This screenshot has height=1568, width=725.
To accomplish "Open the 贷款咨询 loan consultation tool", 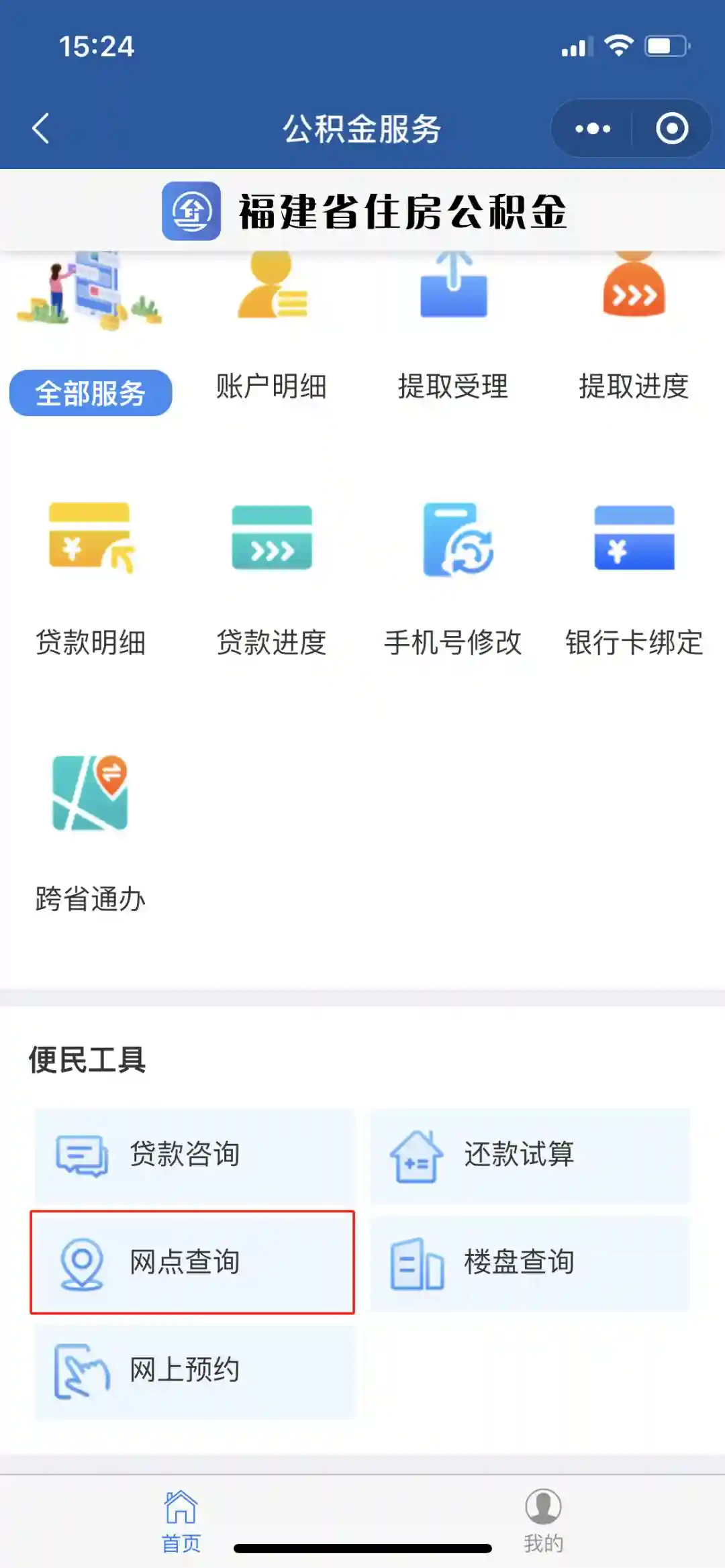I will pos(194,1155).
